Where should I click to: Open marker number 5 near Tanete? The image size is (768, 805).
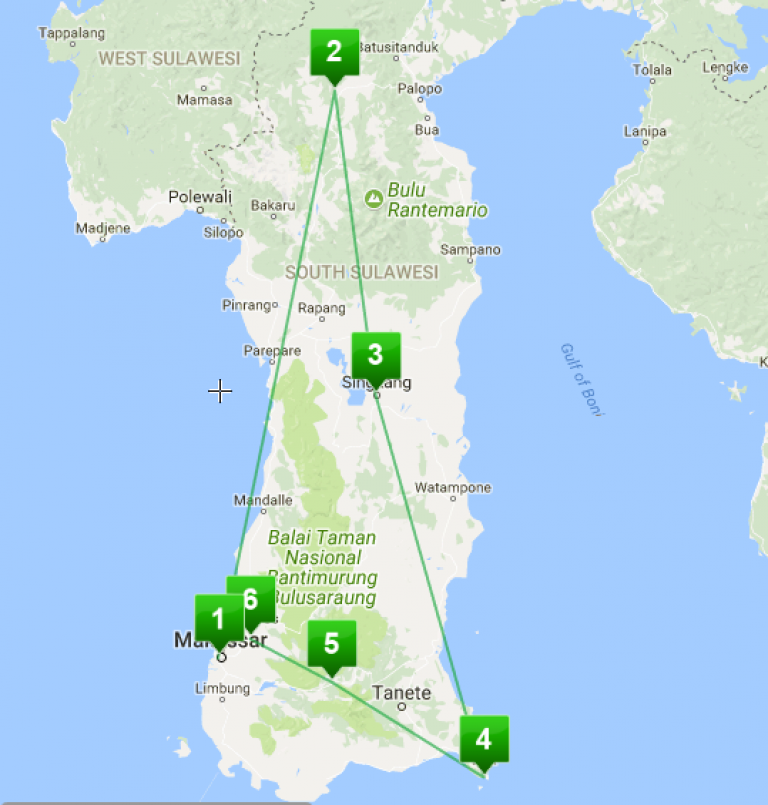pyautogui.click(x=331, y=642)
